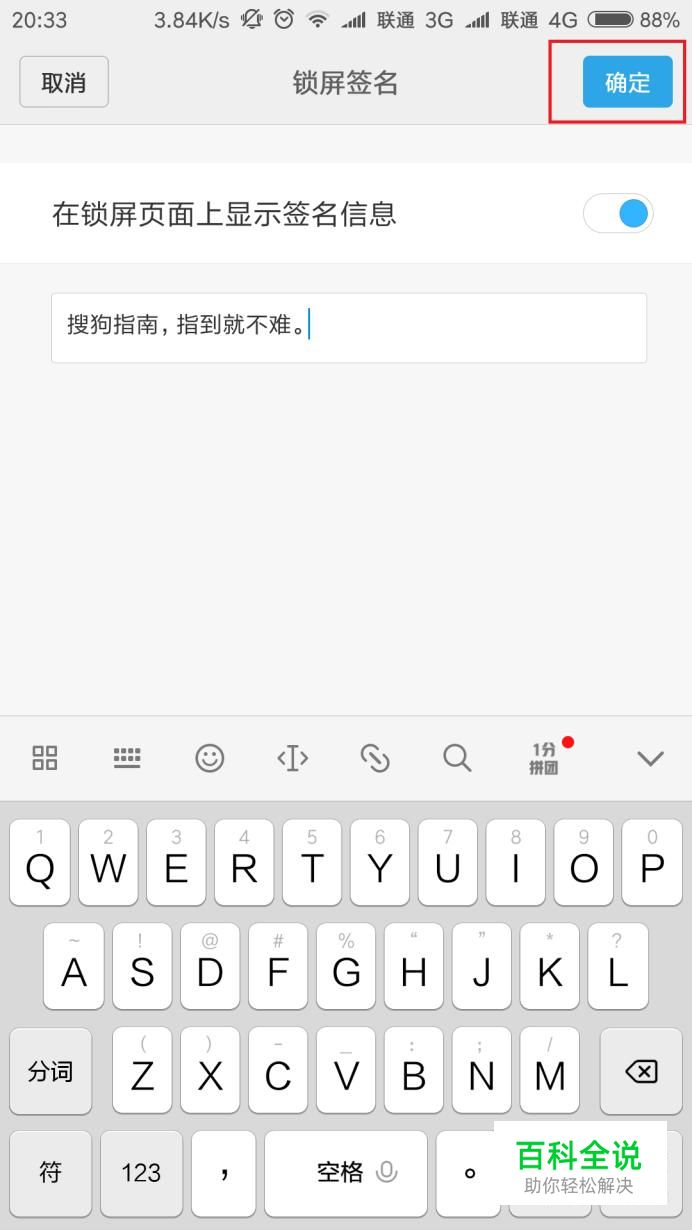Open the 1分拼团 promotion
The image size is (692, 1230).
pos(545,758)
